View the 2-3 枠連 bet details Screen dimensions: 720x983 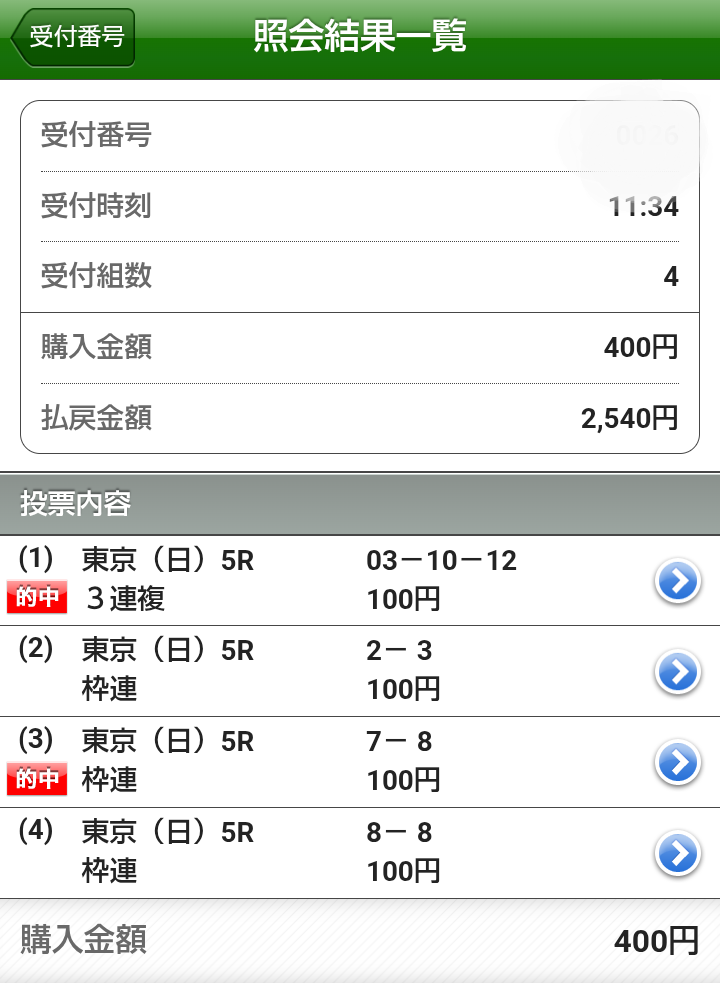pyautogui.click(x=677, y=672)
